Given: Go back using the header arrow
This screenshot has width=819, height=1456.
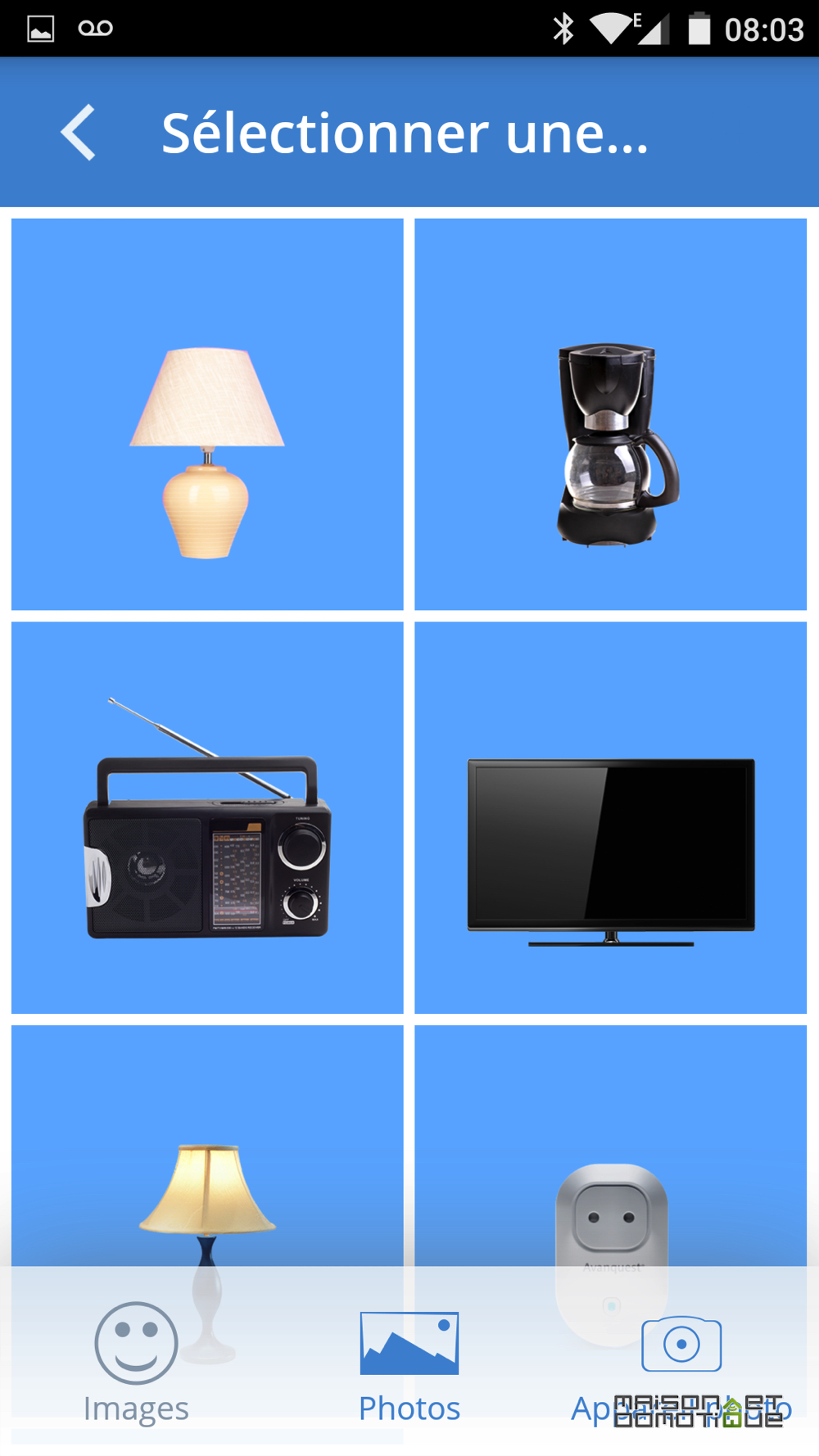Looking at the screenshot, I should pyautogui.click(x=79, y=133).
